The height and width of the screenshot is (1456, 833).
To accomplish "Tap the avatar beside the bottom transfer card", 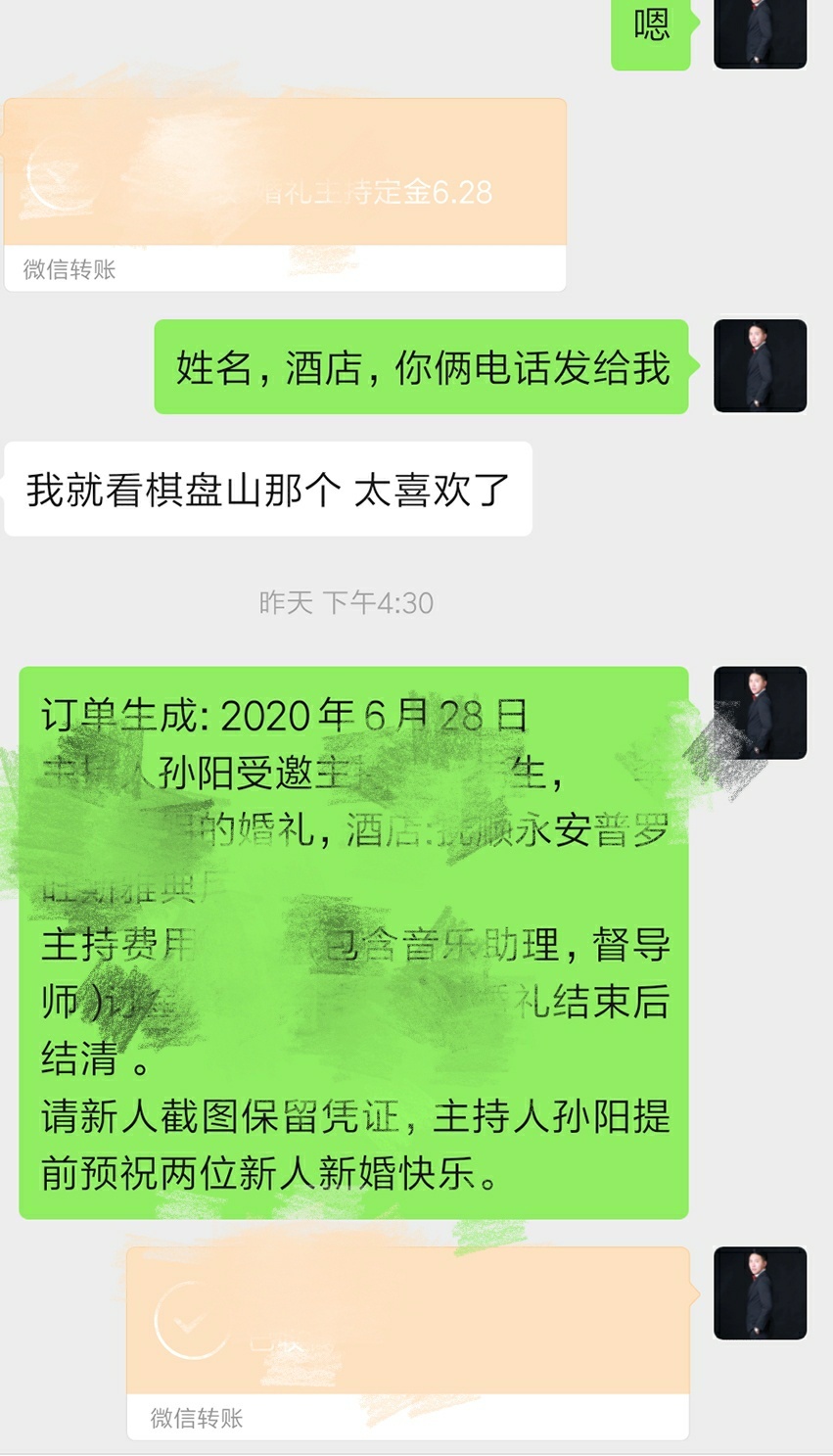I will (x=760, y=1292).
